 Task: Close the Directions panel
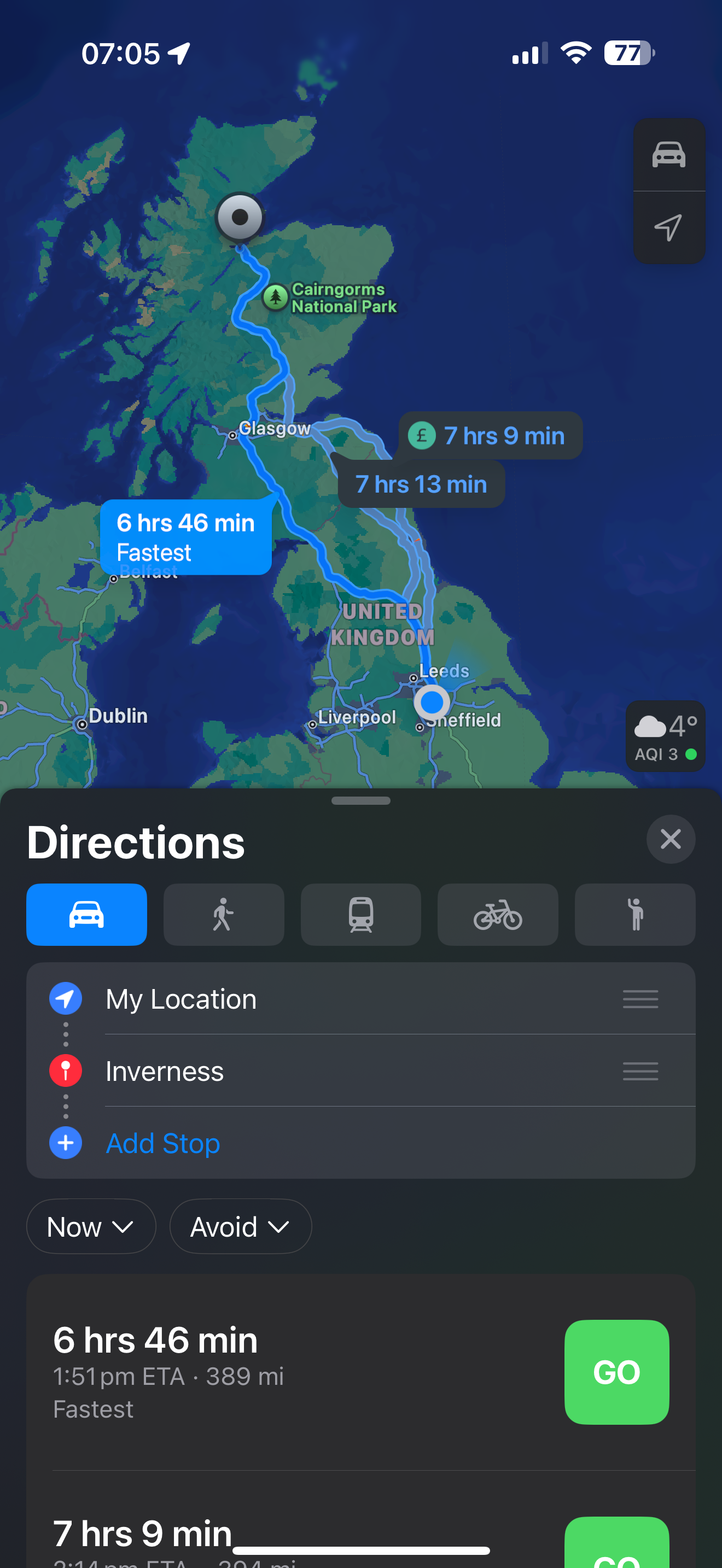pos(670,839)
